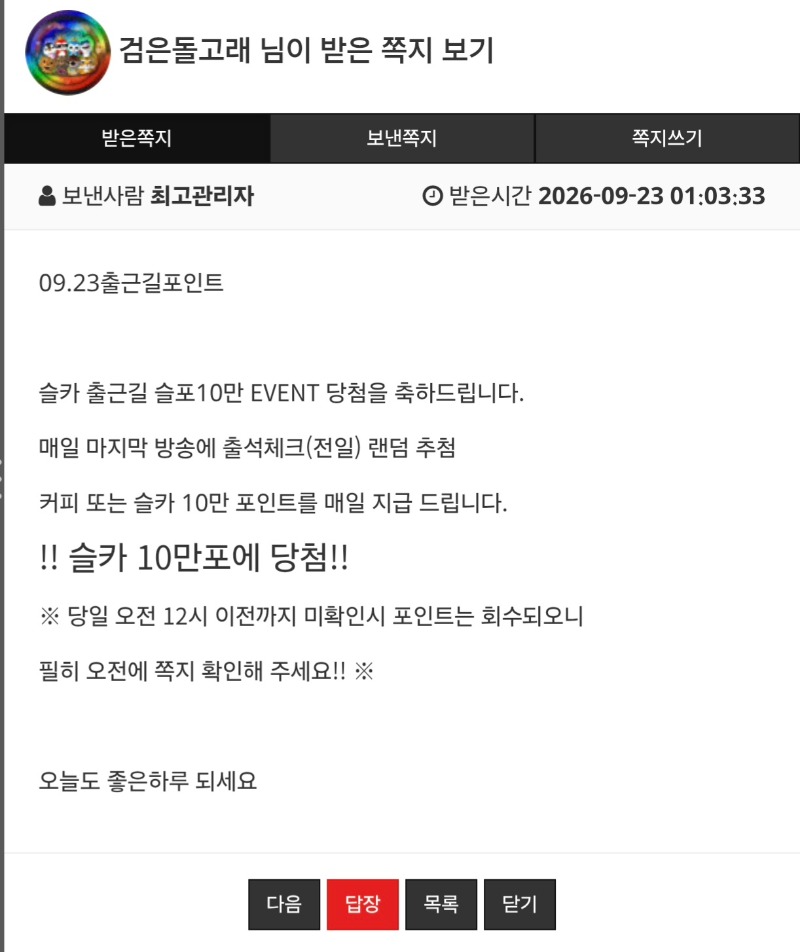Close the message with 닫기
Viewport: 800px width, 952px height.
(x=520, y=904)
